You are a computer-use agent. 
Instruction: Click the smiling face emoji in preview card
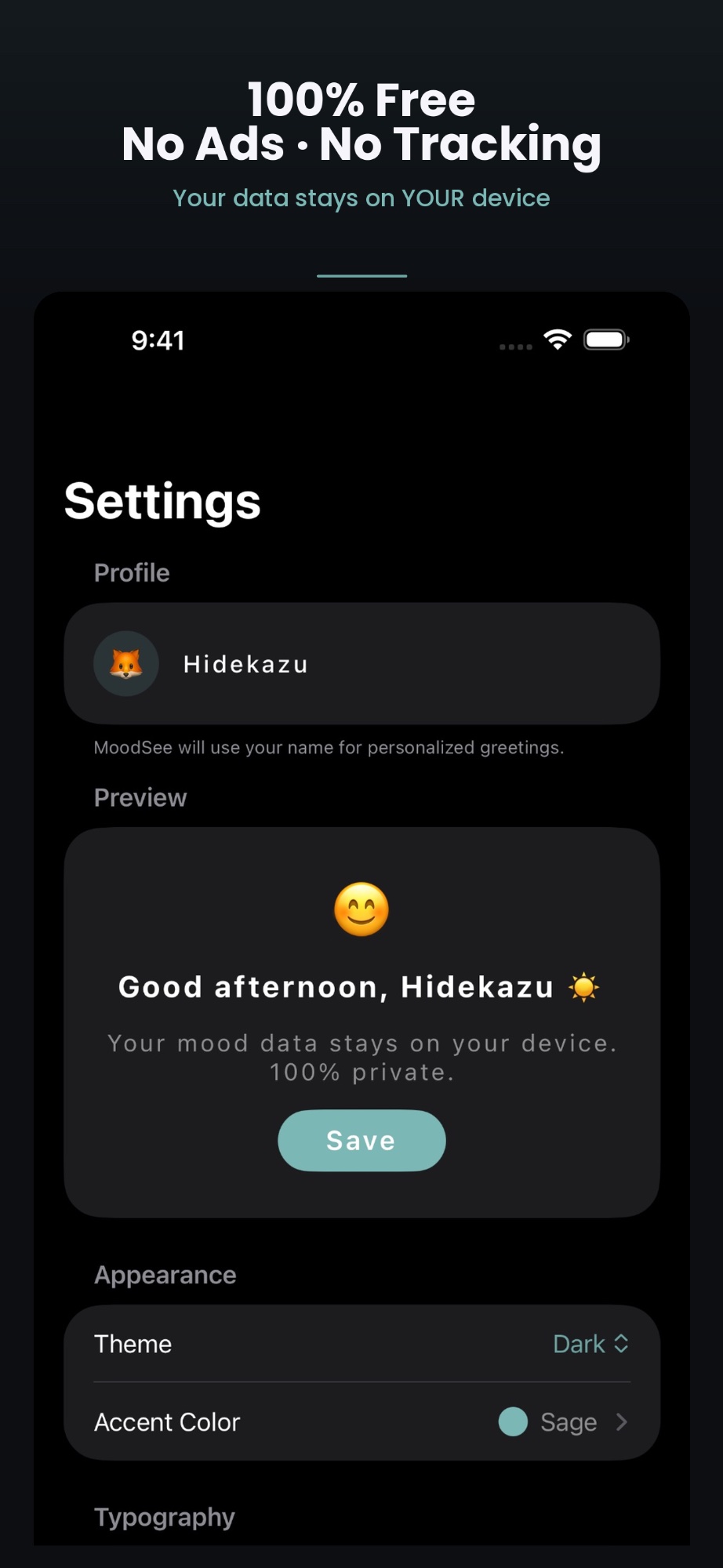(361, 908)
